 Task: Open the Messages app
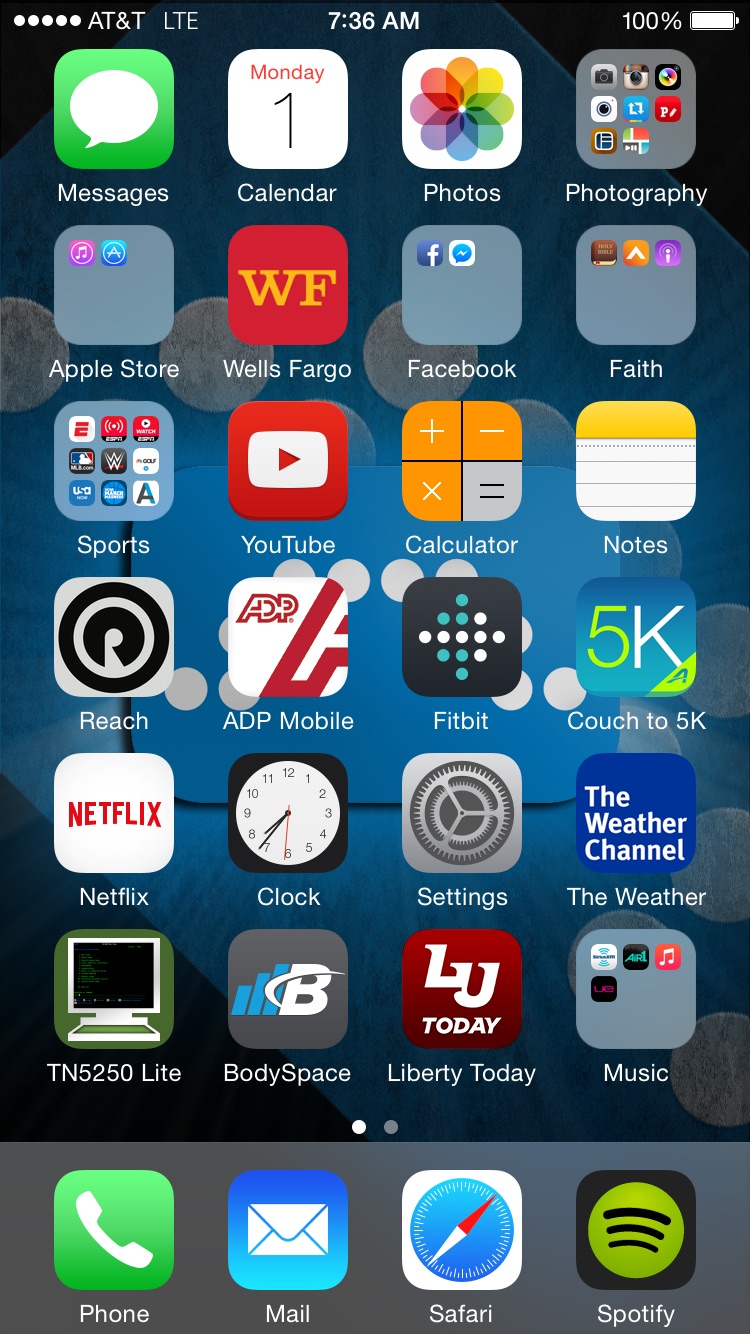click(114, 109)
